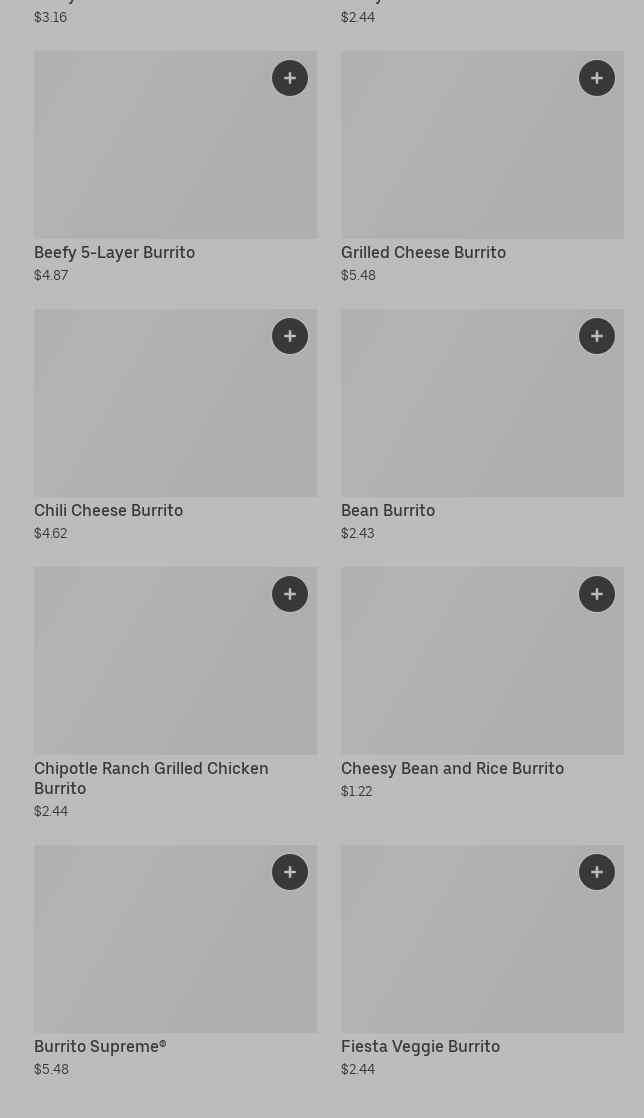The image size is (644, 1118).
Task: Add Beefy 5-Layer Burrito to order
Action: point(290,78)
